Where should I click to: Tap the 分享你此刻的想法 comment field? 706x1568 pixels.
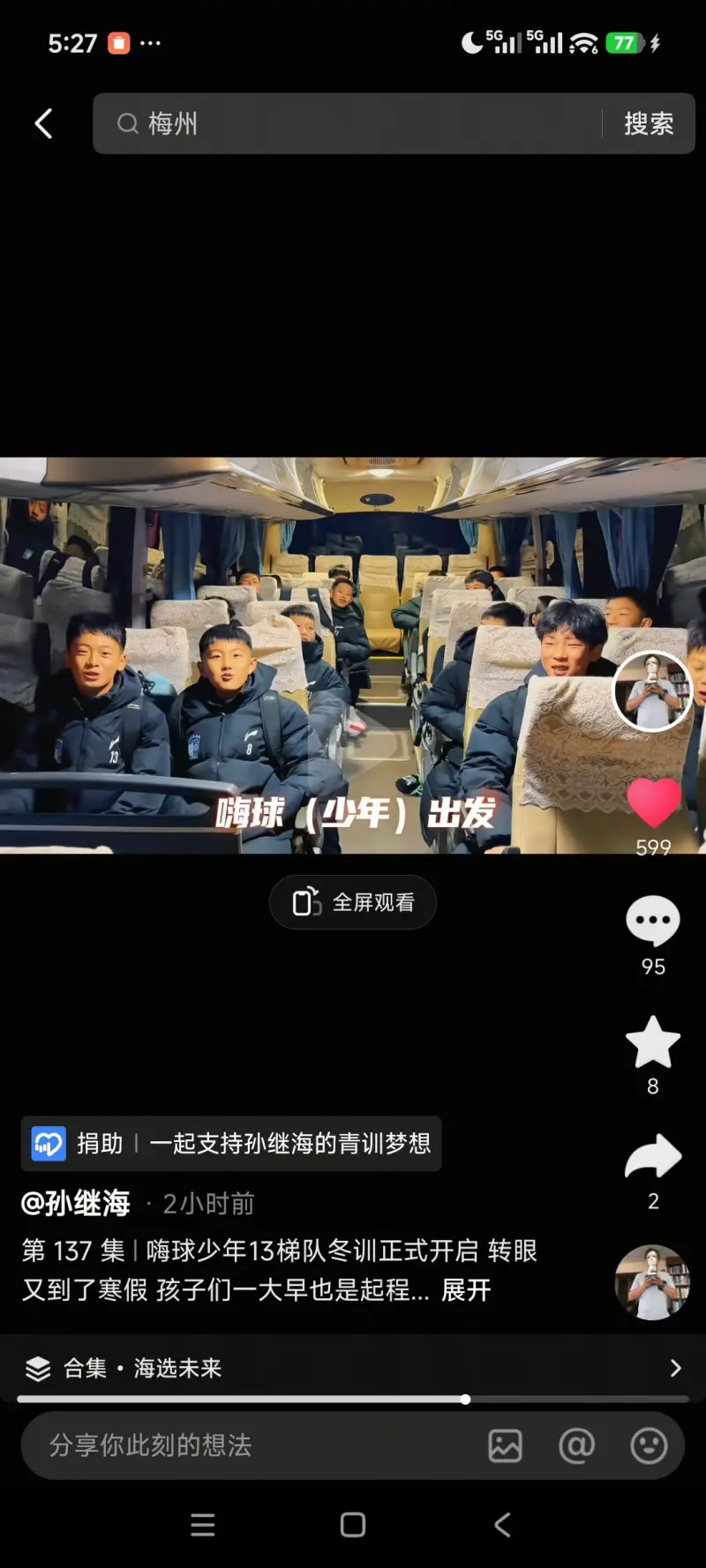click(x=247, y=1445)
